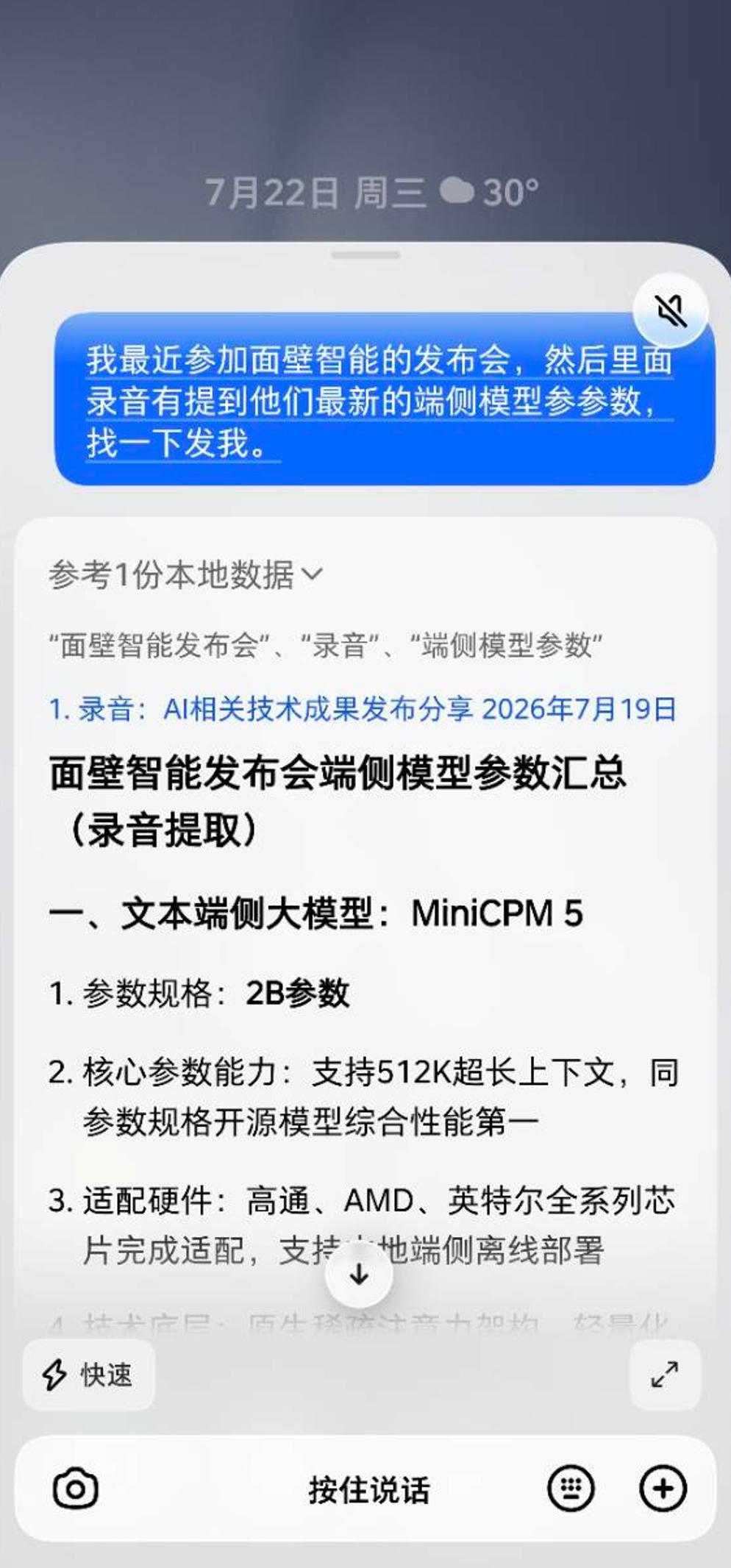
Task: Switch to keyboard input
Action: [571, 1489]
